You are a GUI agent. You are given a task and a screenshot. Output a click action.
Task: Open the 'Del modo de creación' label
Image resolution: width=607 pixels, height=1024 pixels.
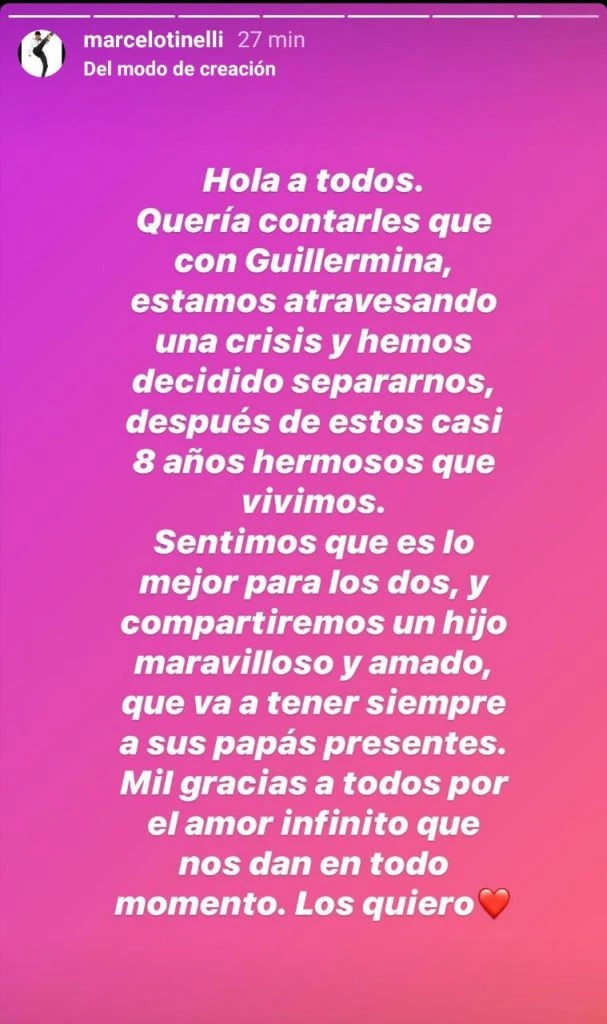coord(179,69)
